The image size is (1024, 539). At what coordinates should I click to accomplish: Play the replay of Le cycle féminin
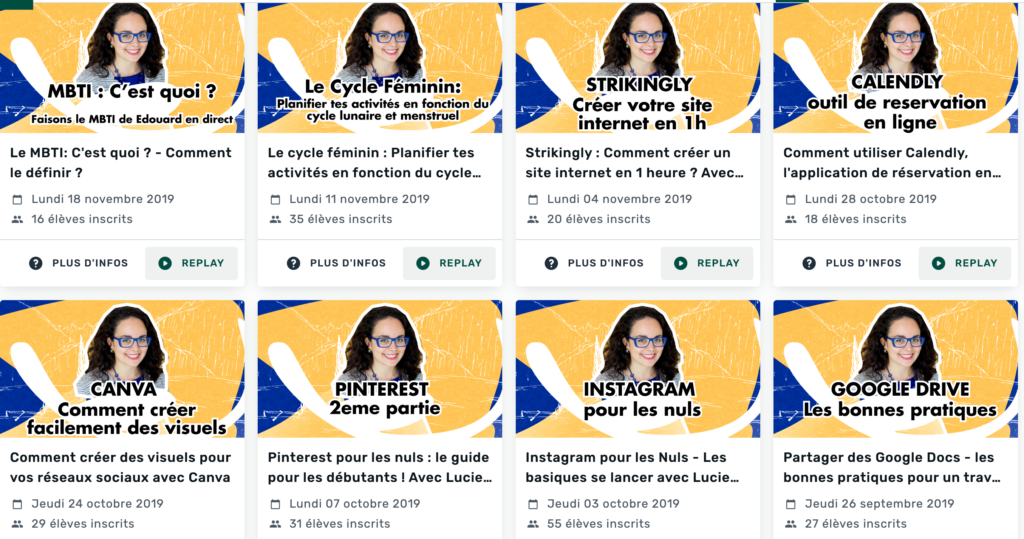450,263
